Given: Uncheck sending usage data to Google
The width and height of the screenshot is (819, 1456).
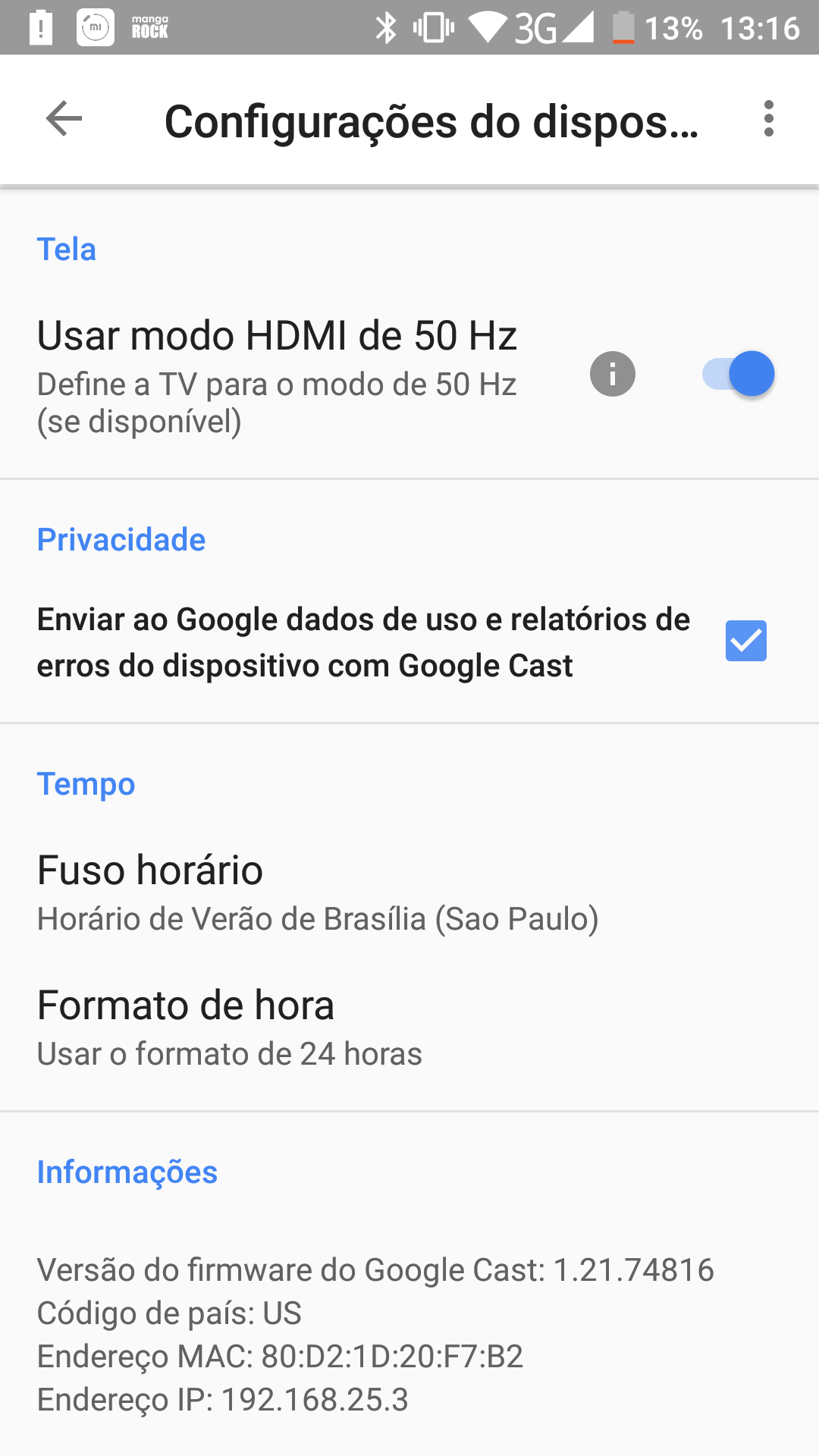Looking at the screenshot, I should pos(746,641).
